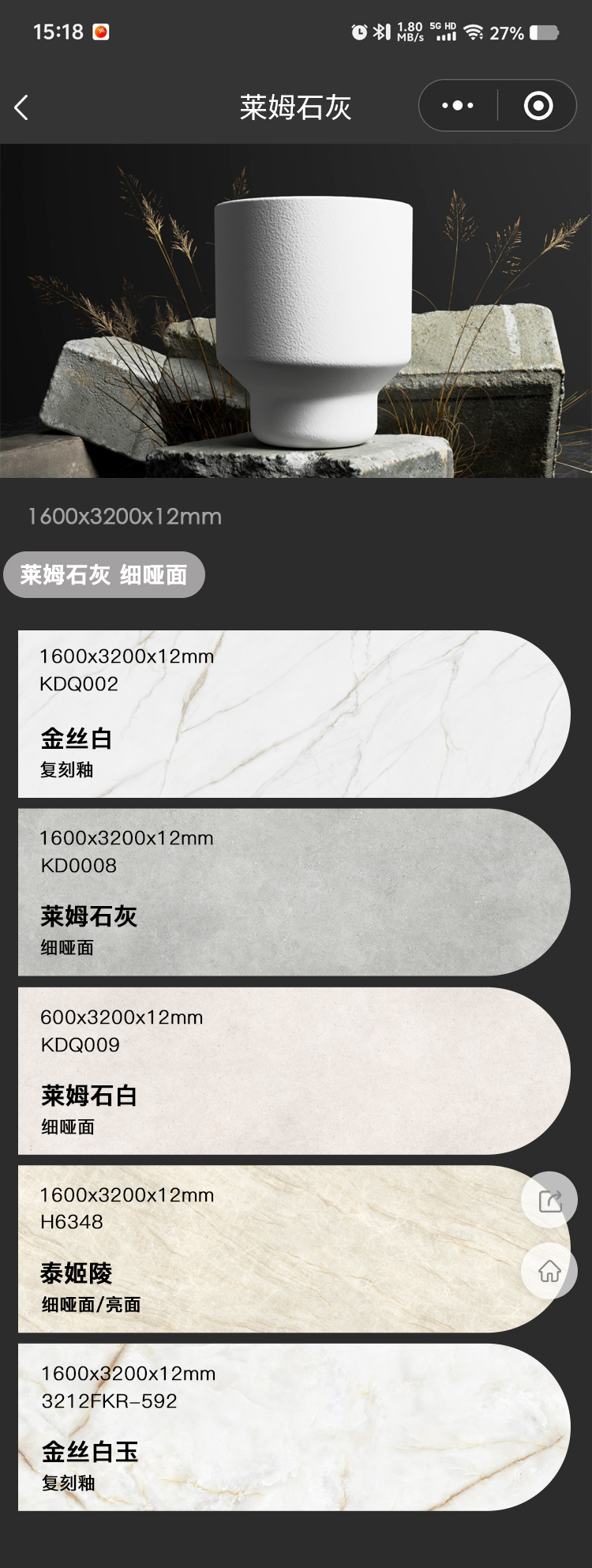
Task: Go back using the top-left arrow
Action: pyautogui.click(x=22, y=107)
